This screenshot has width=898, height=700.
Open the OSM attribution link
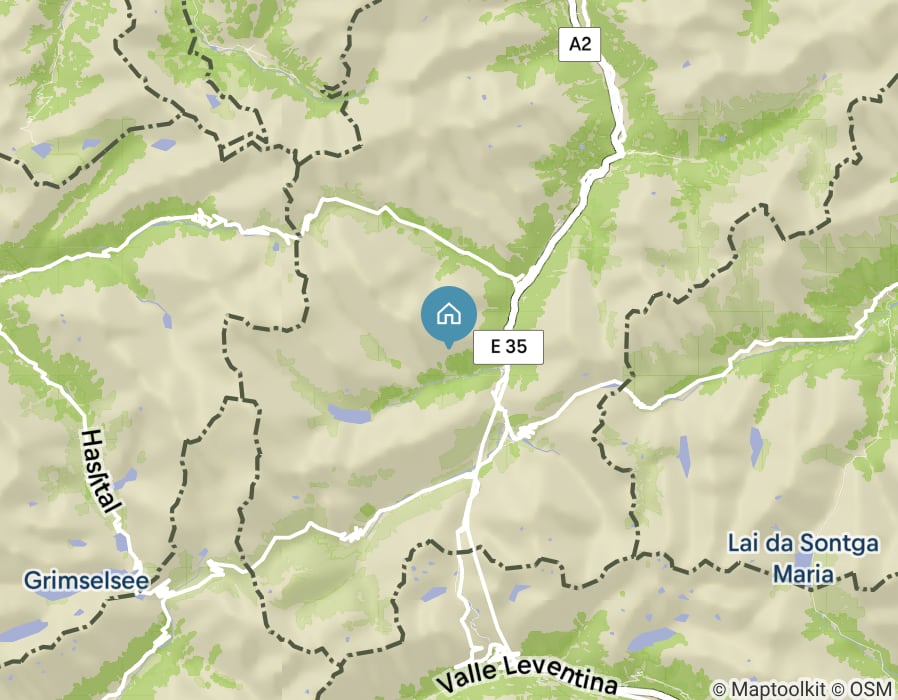coord(872,689)
